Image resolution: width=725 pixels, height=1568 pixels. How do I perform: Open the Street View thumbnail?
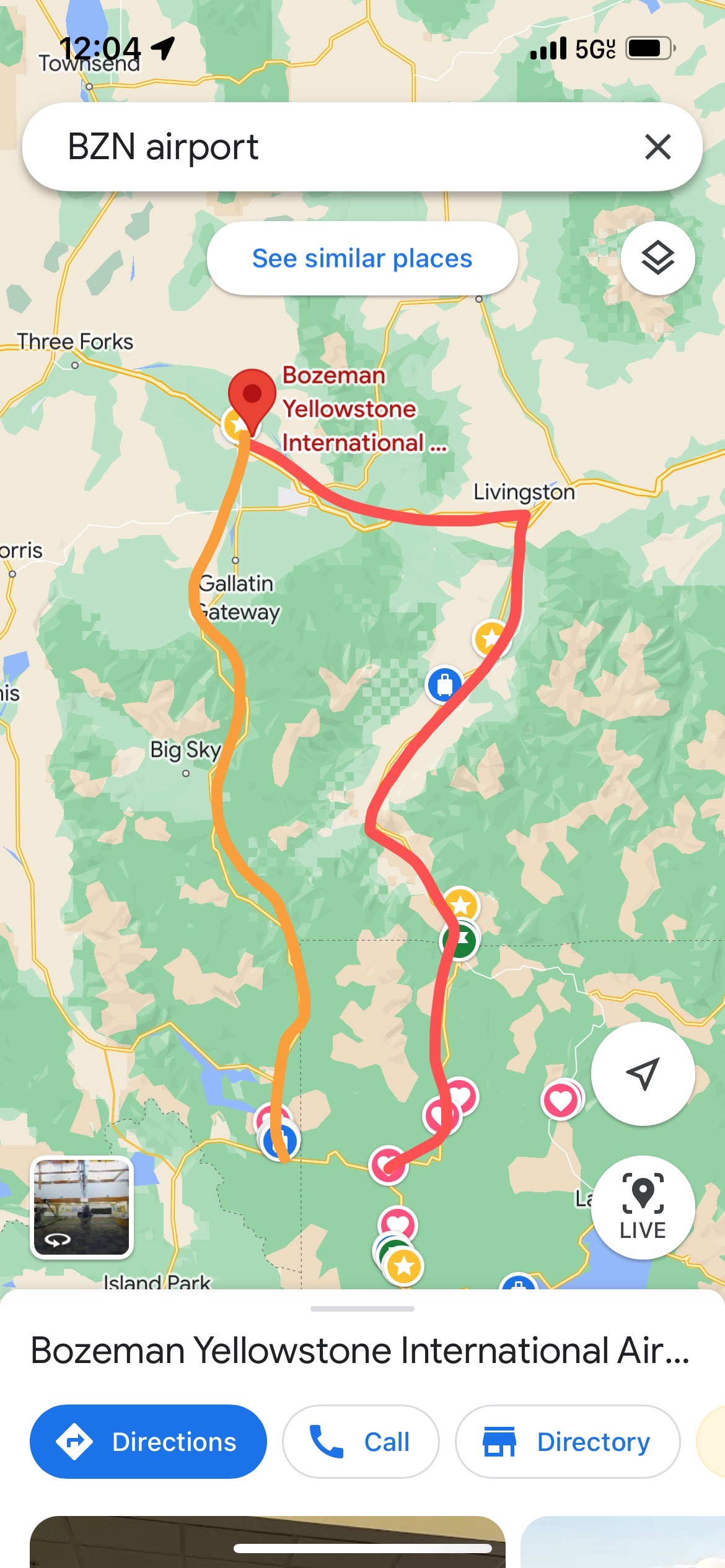tap(82, 1207)
